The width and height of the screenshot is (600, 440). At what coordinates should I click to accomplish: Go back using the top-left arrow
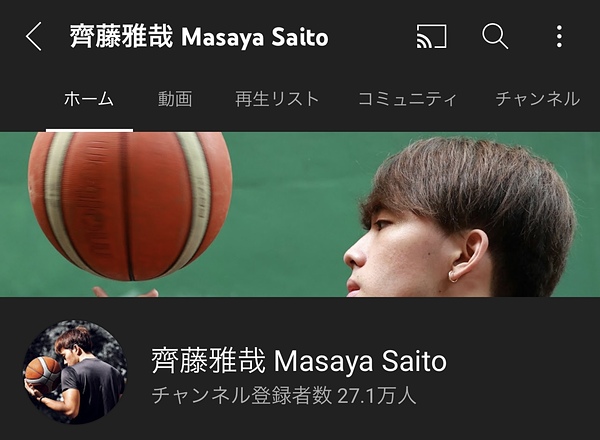34,37
